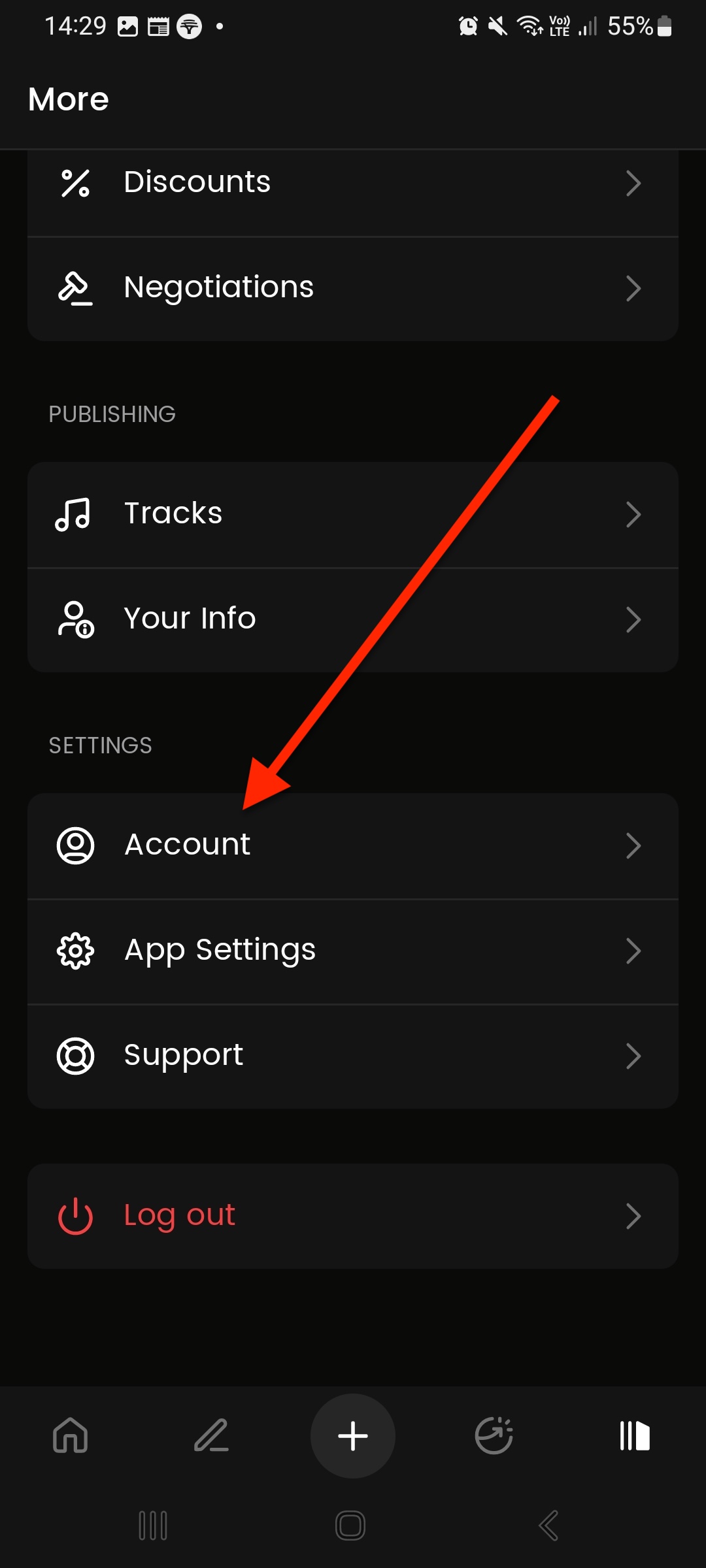Tap Log out

pos(353,1216)
